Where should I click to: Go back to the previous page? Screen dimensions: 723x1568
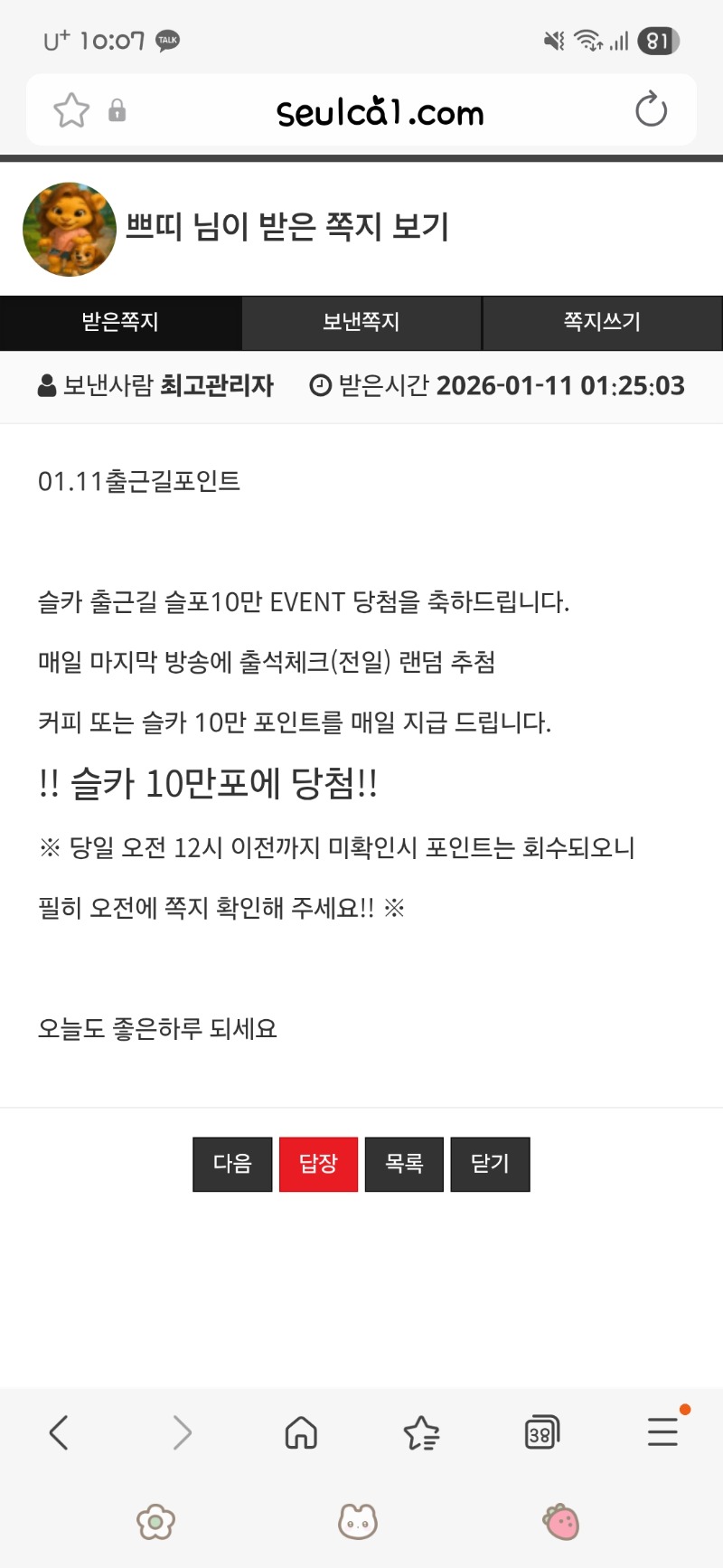59,1432
